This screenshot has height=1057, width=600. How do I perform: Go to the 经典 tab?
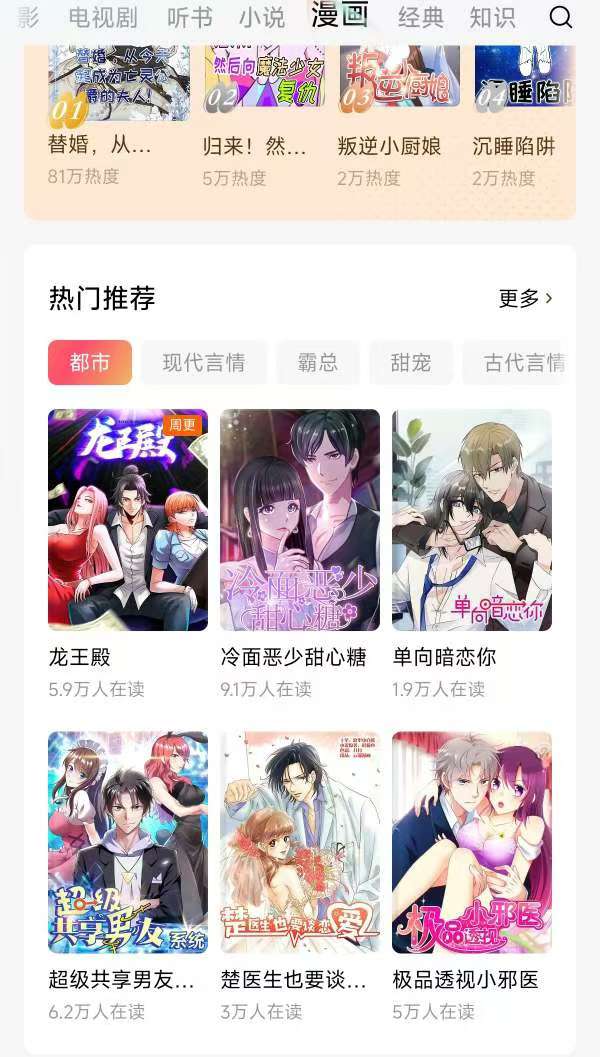point(421,17)
